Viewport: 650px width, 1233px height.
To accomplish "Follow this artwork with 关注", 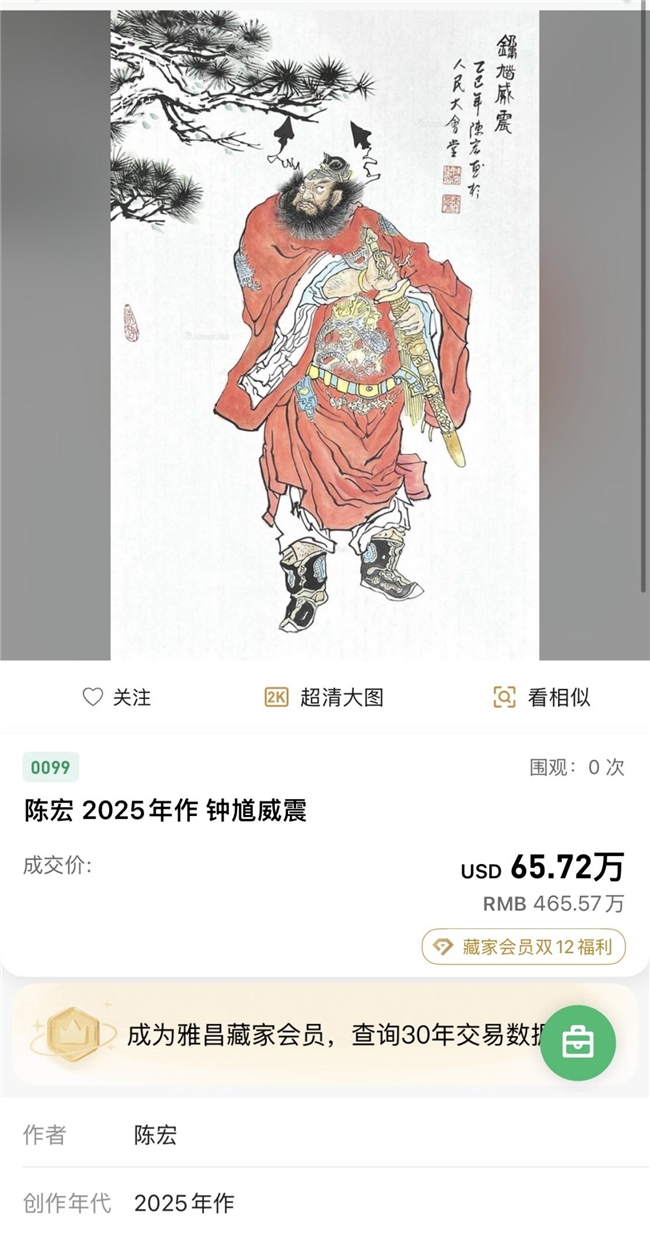I will 116,697.
